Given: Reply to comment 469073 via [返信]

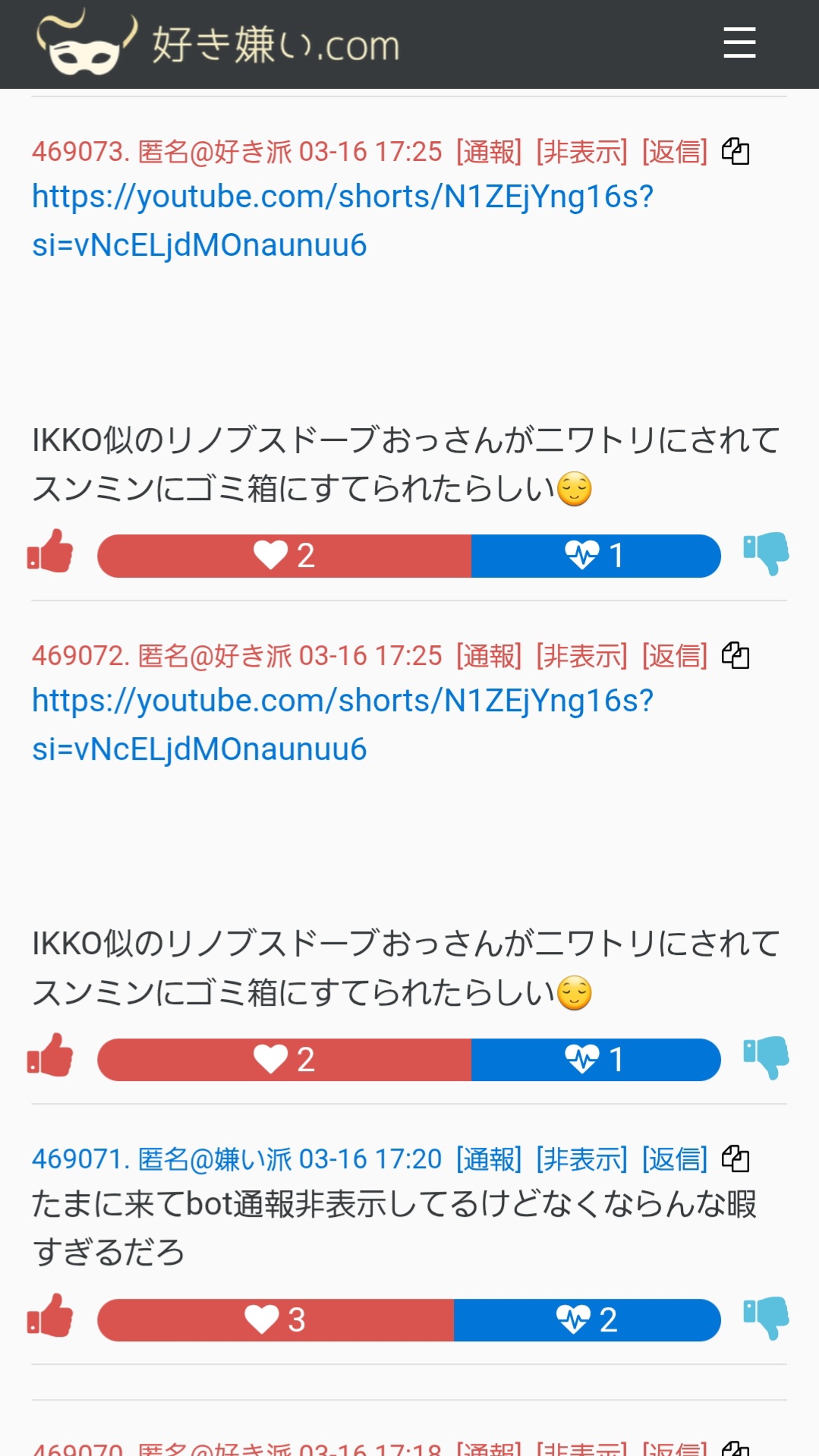Looking at the screenshot, I should click(x=674, y=152).
